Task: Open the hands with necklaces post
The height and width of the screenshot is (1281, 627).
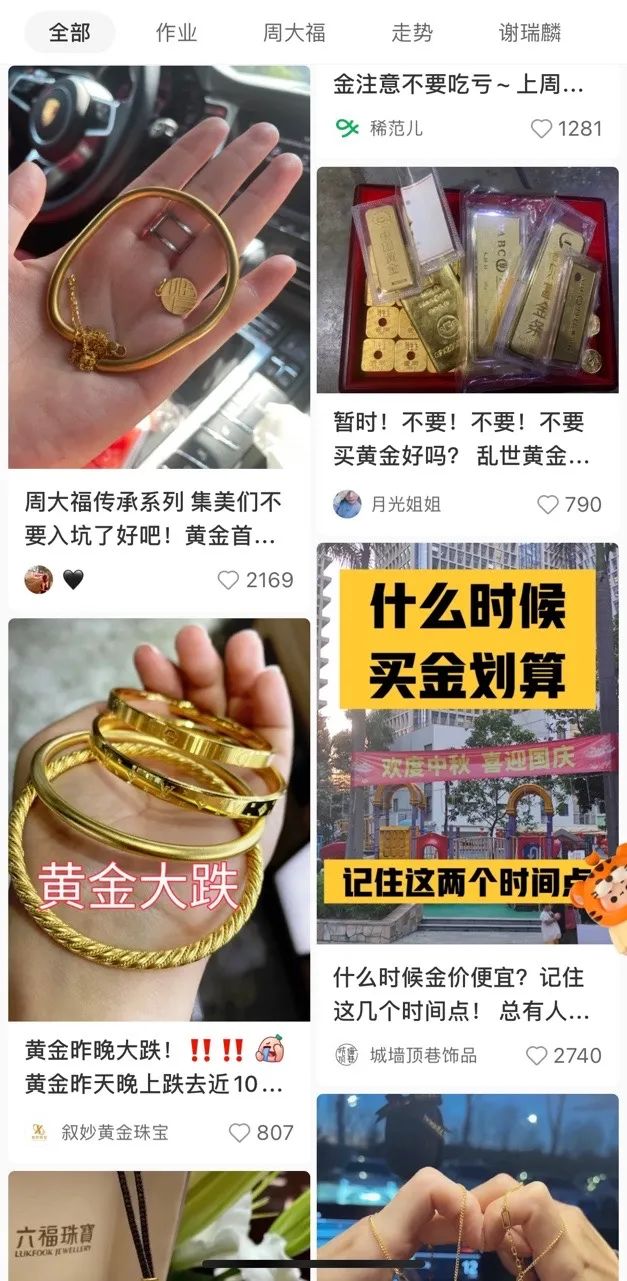Action: (467, 1190)
